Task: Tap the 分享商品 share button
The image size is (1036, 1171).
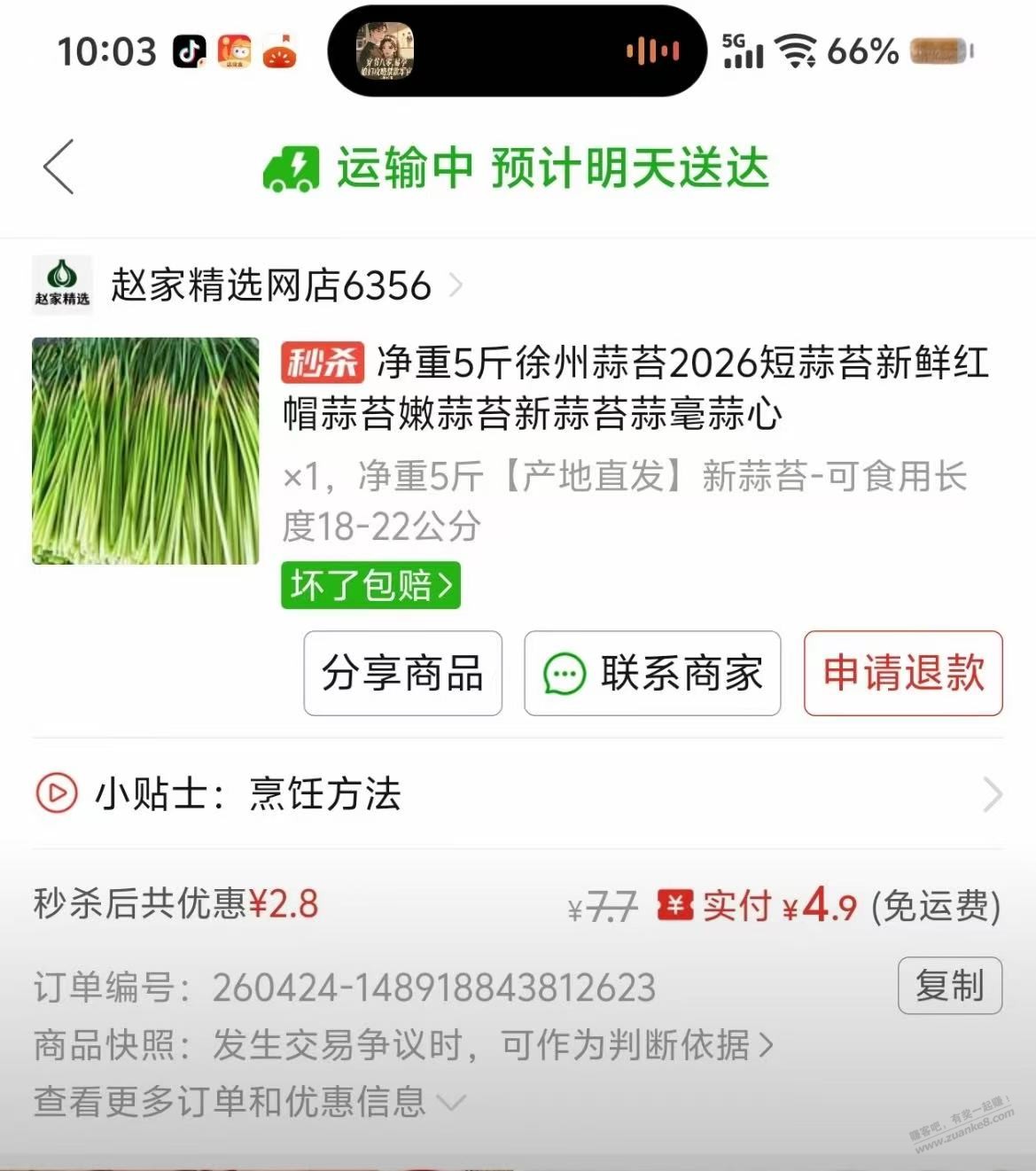Action: pyautogui.click(x=401, y=675)
